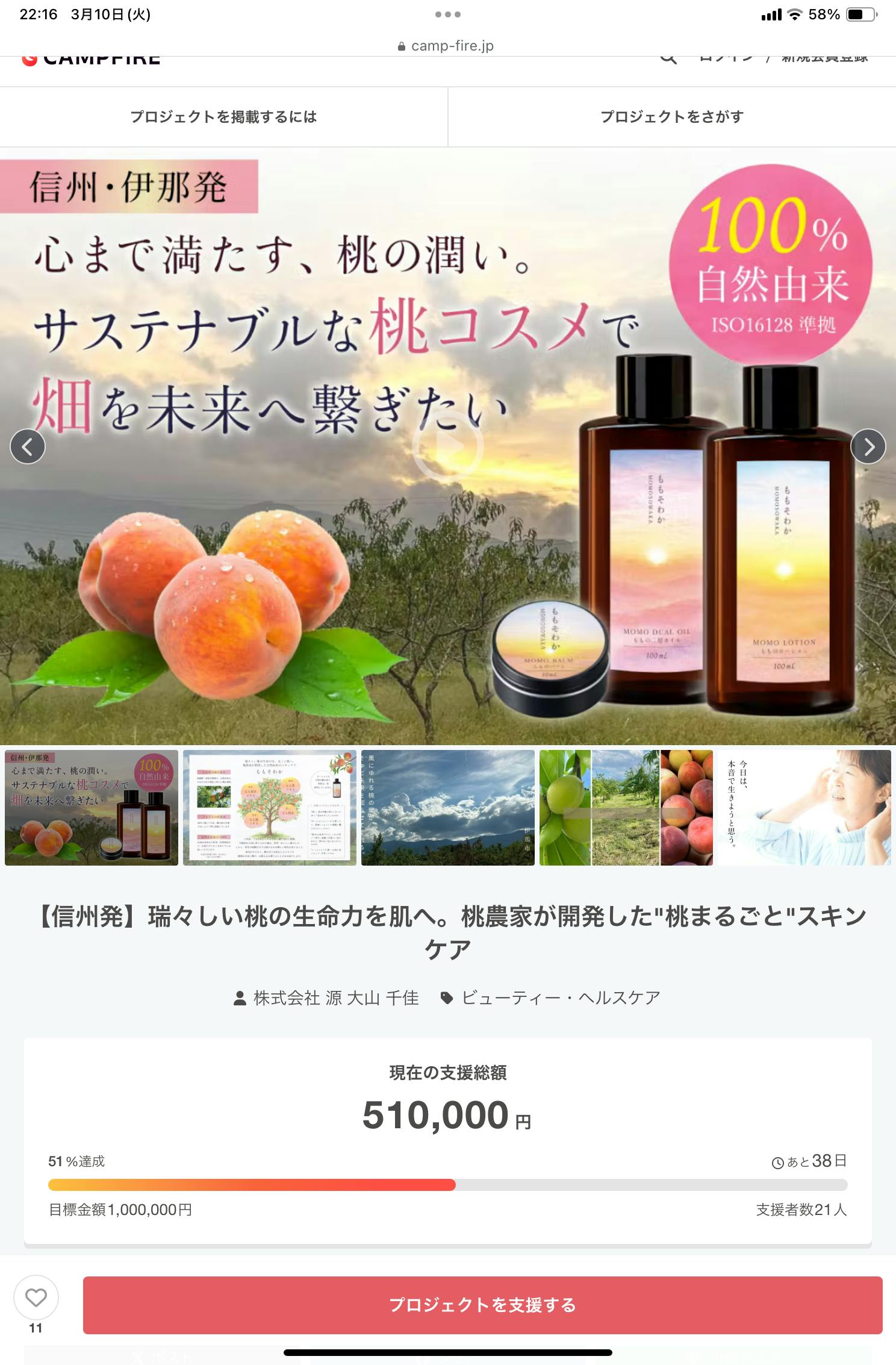Select the thumbnail showing a smiling woman
896x1365 pixels.
click(x=804, y=807)
